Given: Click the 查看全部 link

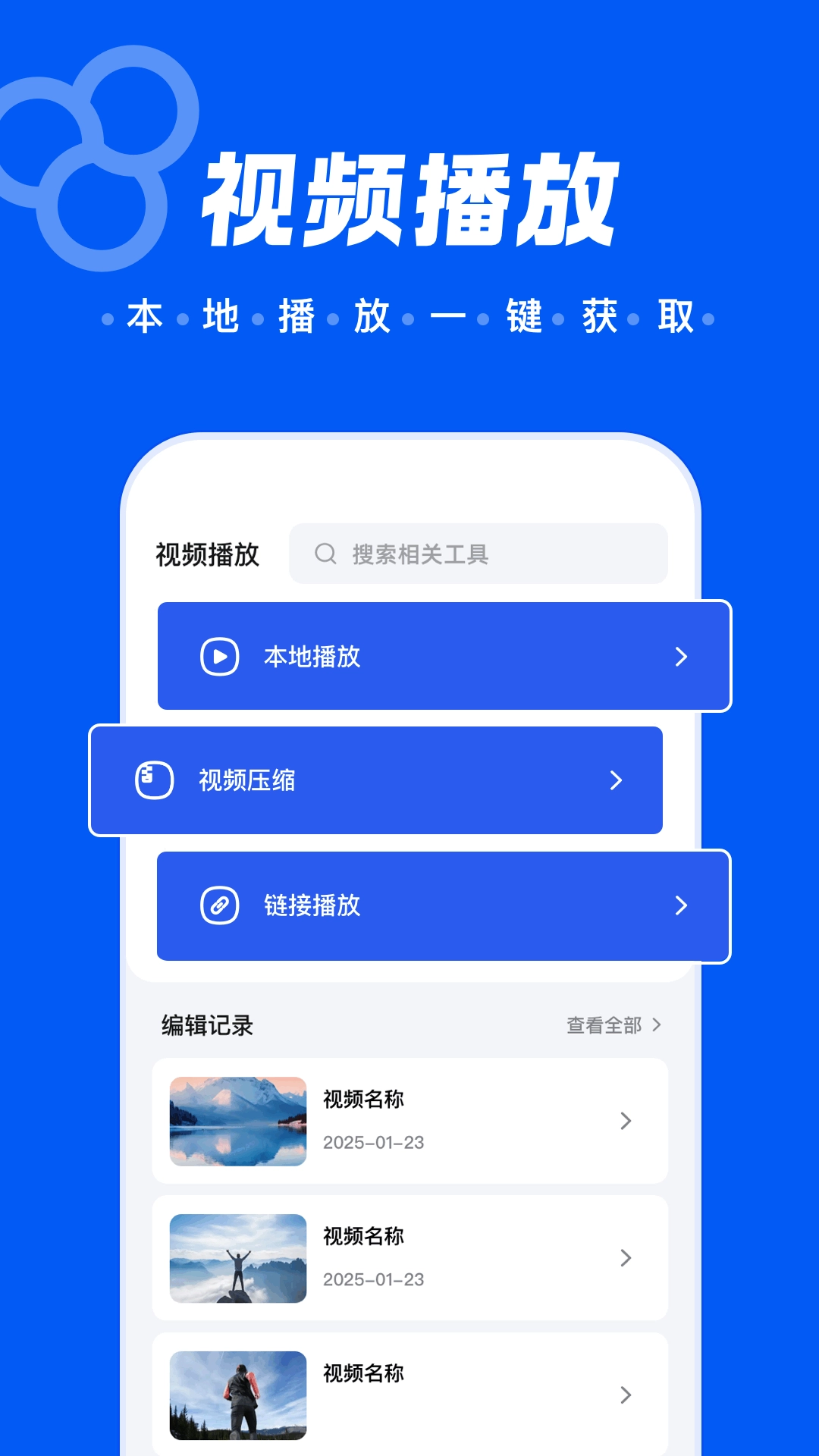Looking at the screenshot, I should [x=604, y=1025].
